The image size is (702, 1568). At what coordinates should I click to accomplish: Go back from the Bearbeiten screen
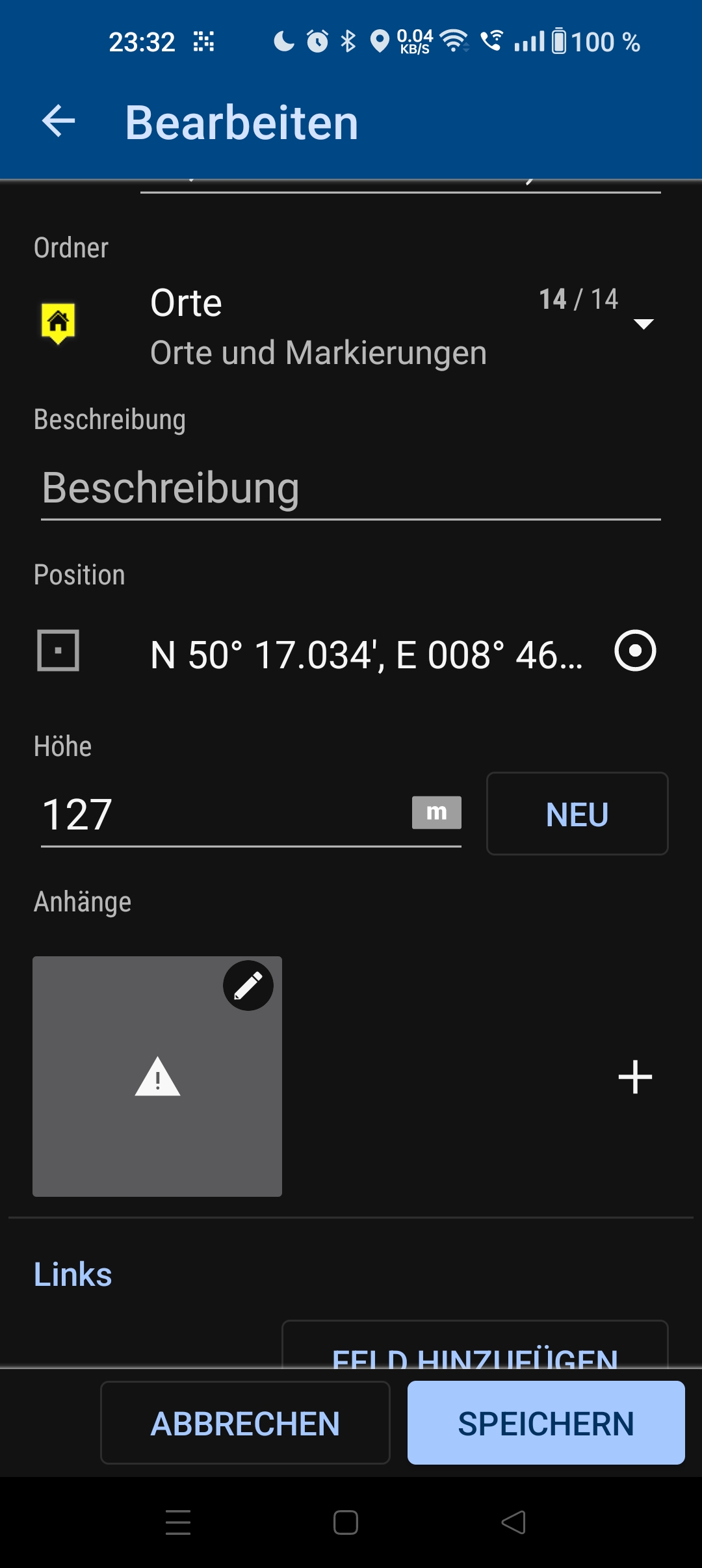pyautogui.click(x=58, y=122)
